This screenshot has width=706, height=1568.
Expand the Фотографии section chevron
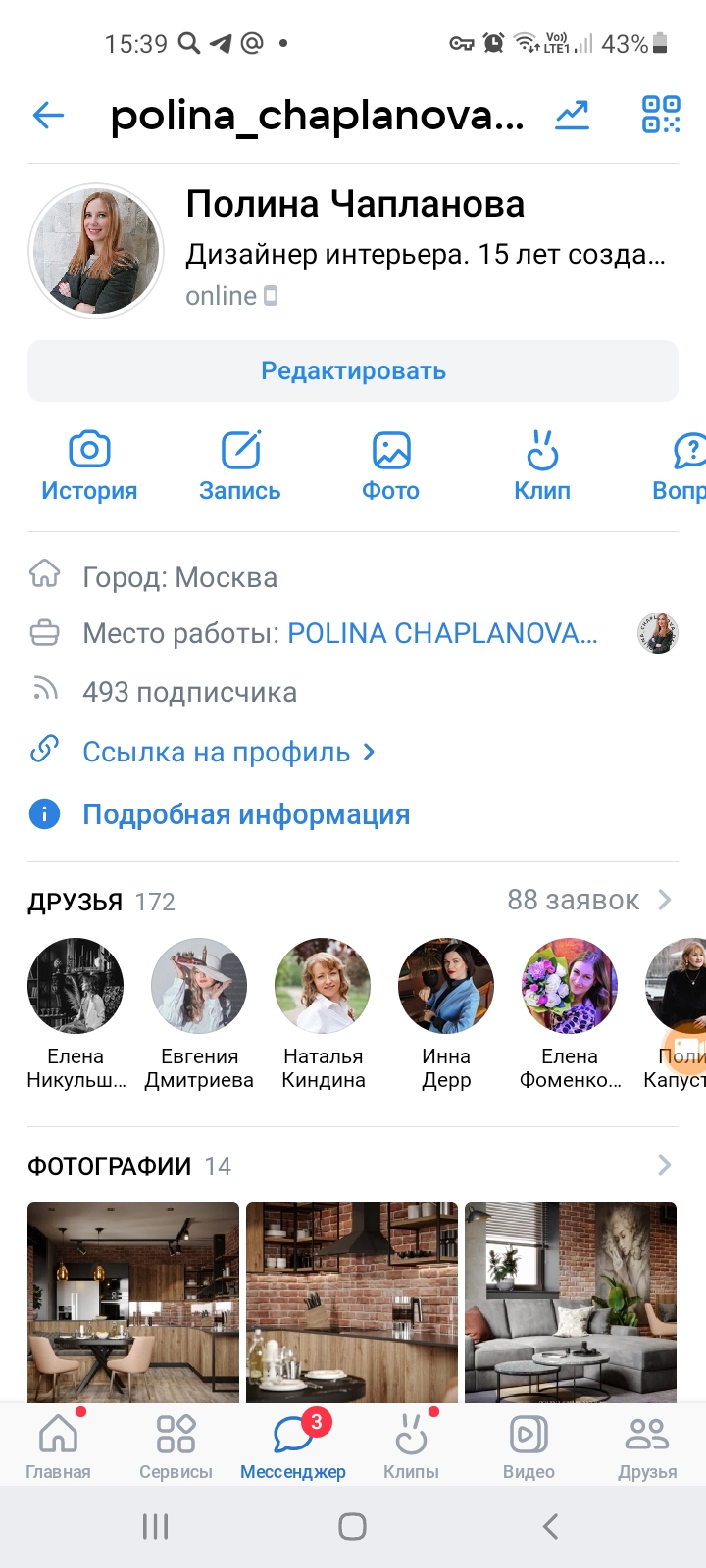[x=665, y=1165]
